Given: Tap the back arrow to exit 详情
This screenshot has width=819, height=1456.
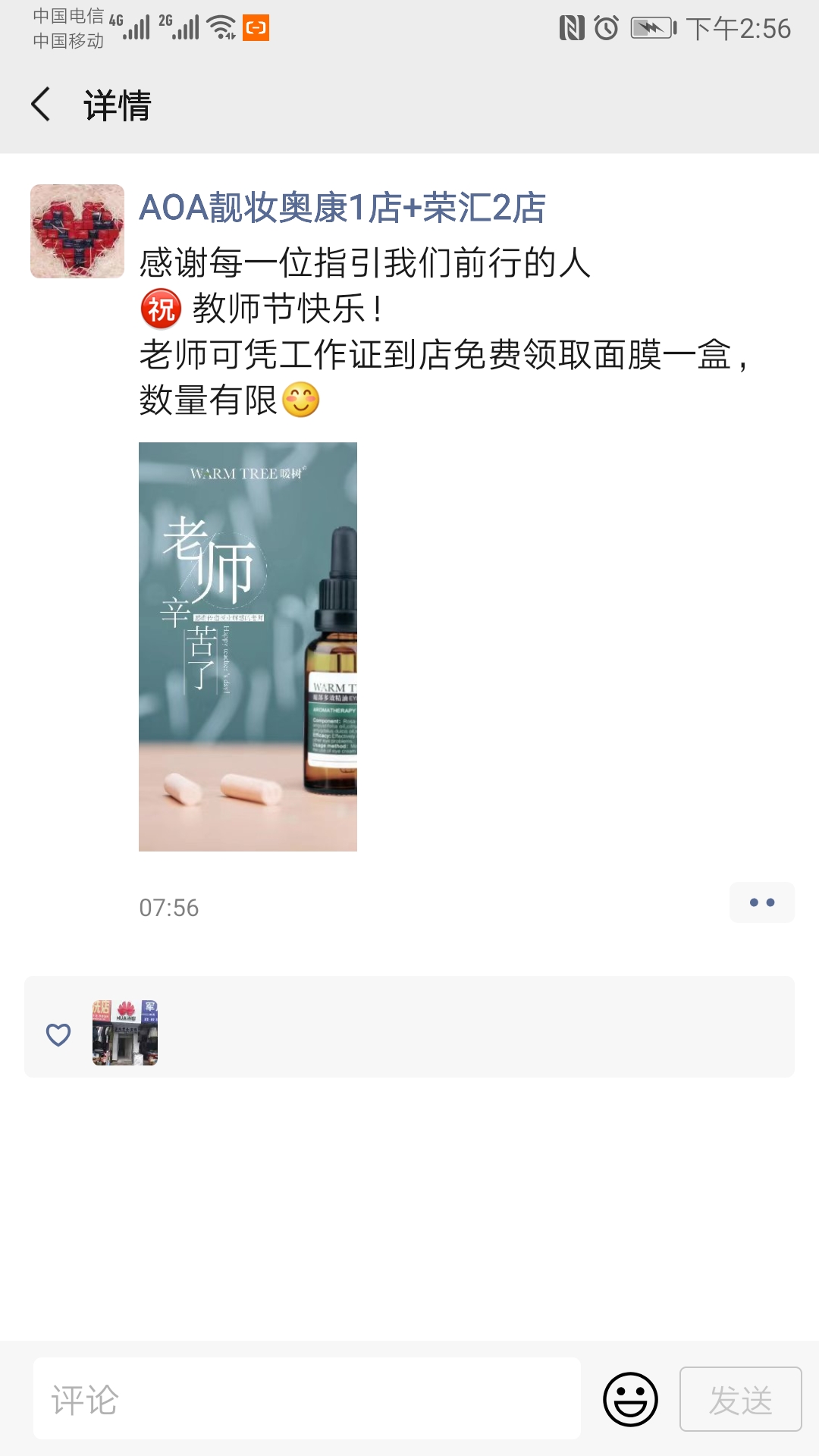Looking at the screenshot, I should pyautogui.click(x=42, y=106).
